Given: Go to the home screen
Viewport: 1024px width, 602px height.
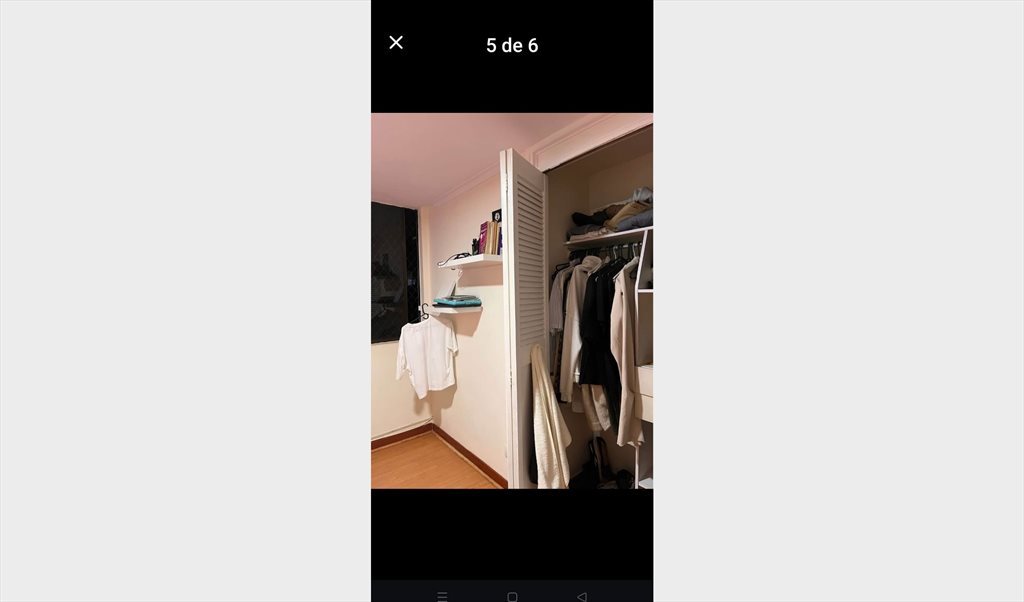Looking at the screenshot, I should tap(512, 596).
